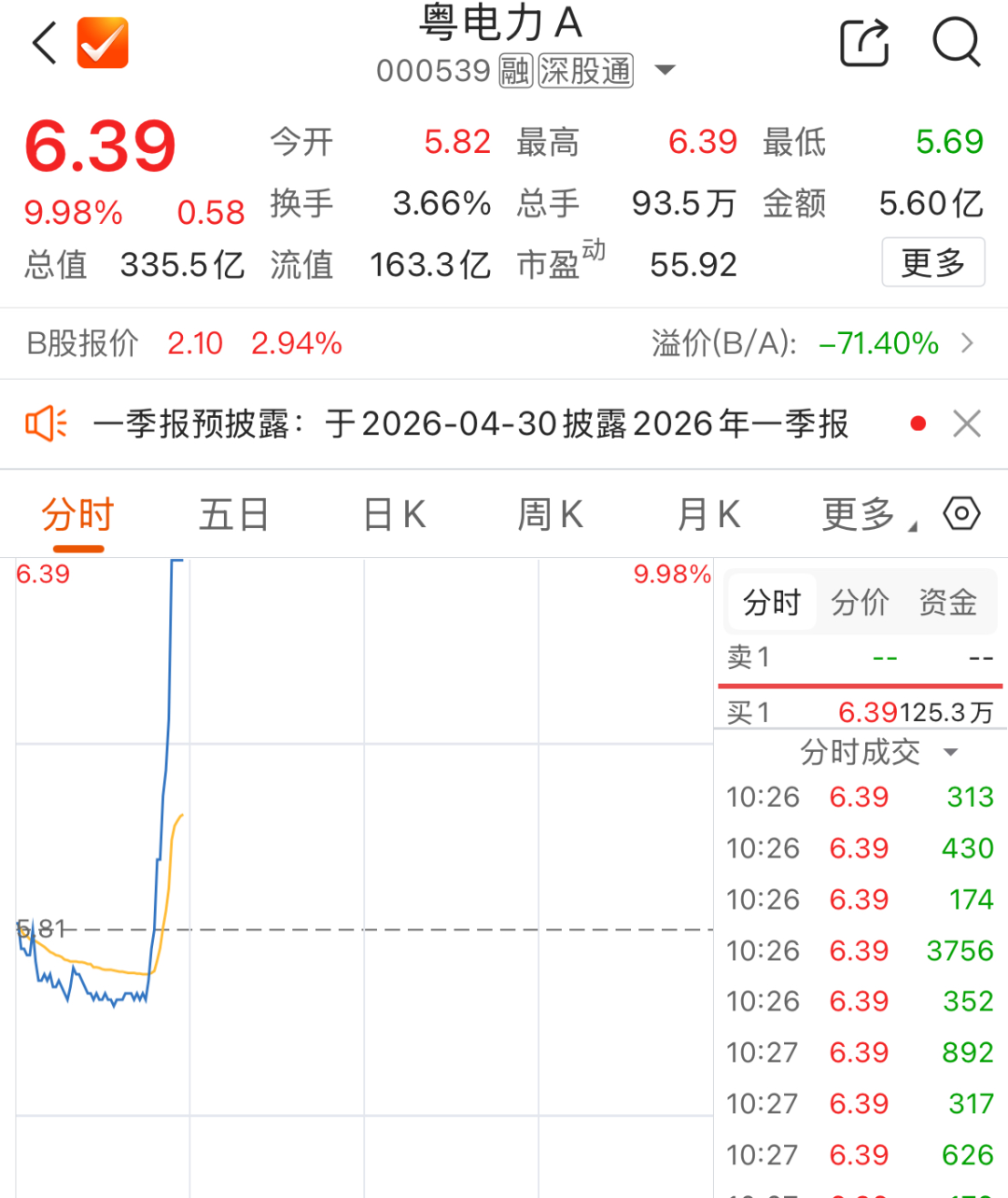This screenshot has width=1008, height=1198.
Task: Tap the orange checkmark watchlist icon
Action: tap(103, 44)
